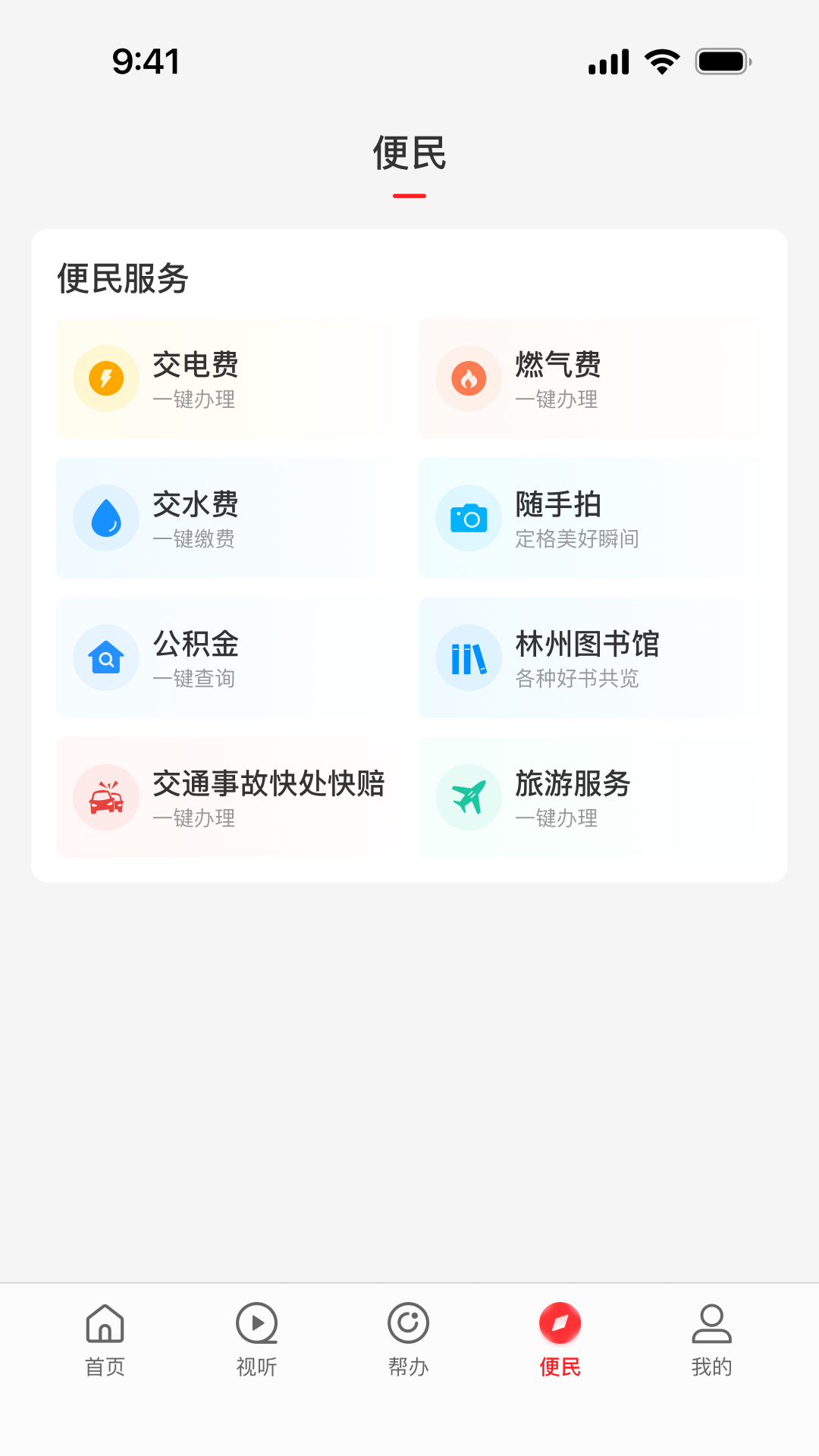819x1456 pixels.
Task: Select the 燃气费 gas fee flame icon
Action: 468,378
